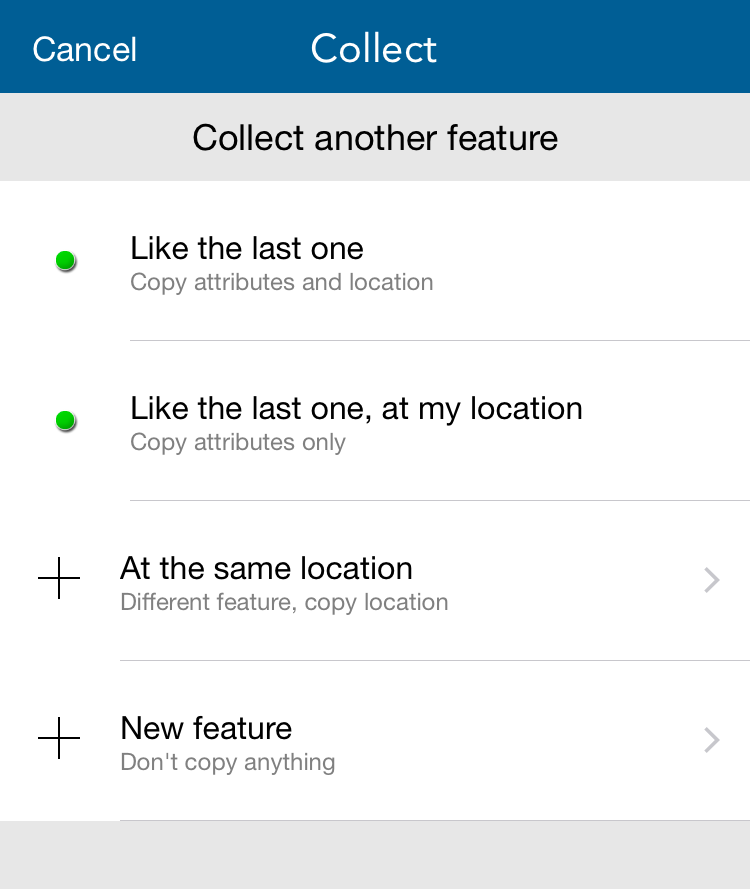This screenshot has height=889, width=750.
Task: Start a New feature without copying
Action: 375,742
